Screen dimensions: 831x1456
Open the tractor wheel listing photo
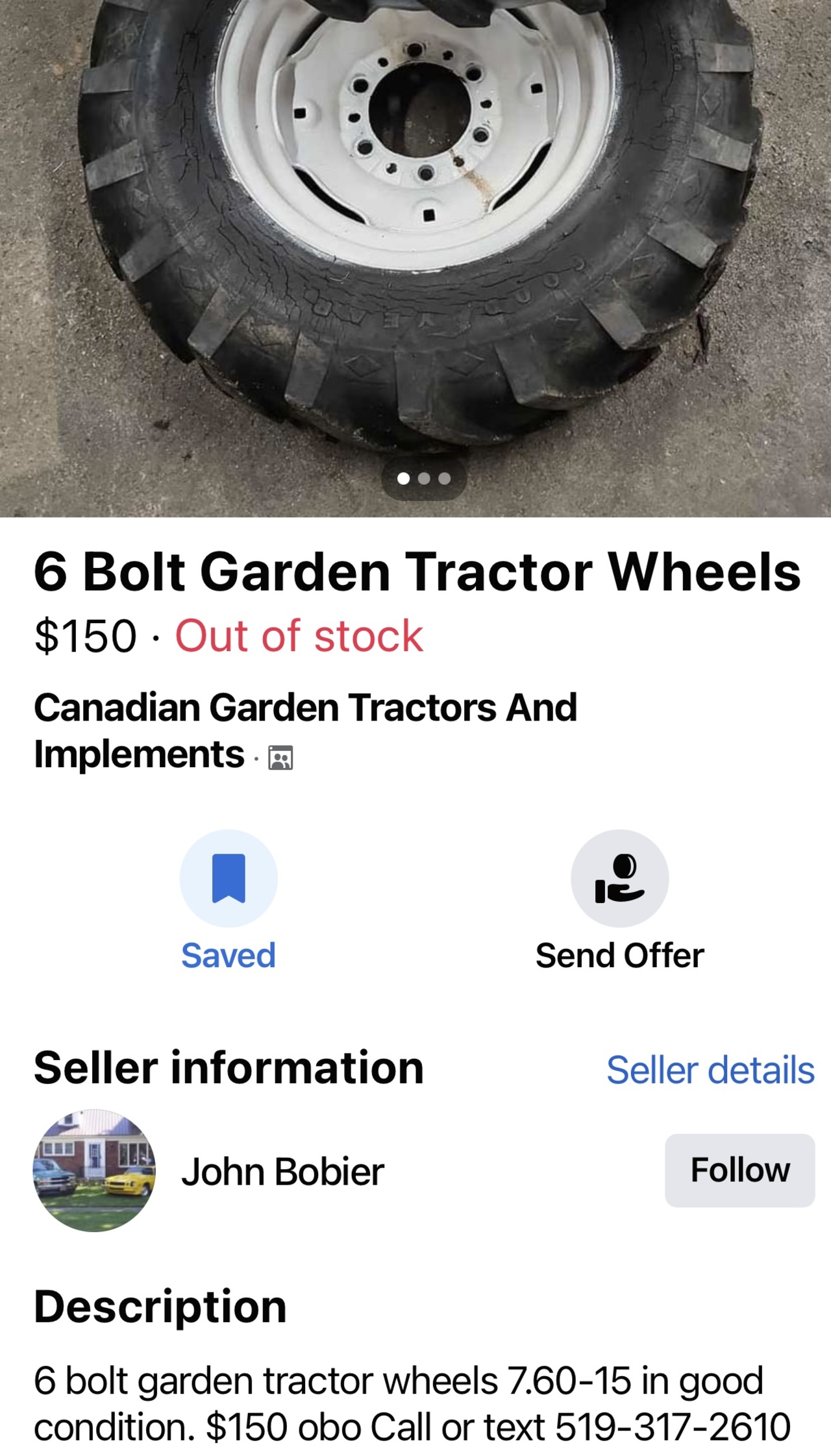coord(415,247)
